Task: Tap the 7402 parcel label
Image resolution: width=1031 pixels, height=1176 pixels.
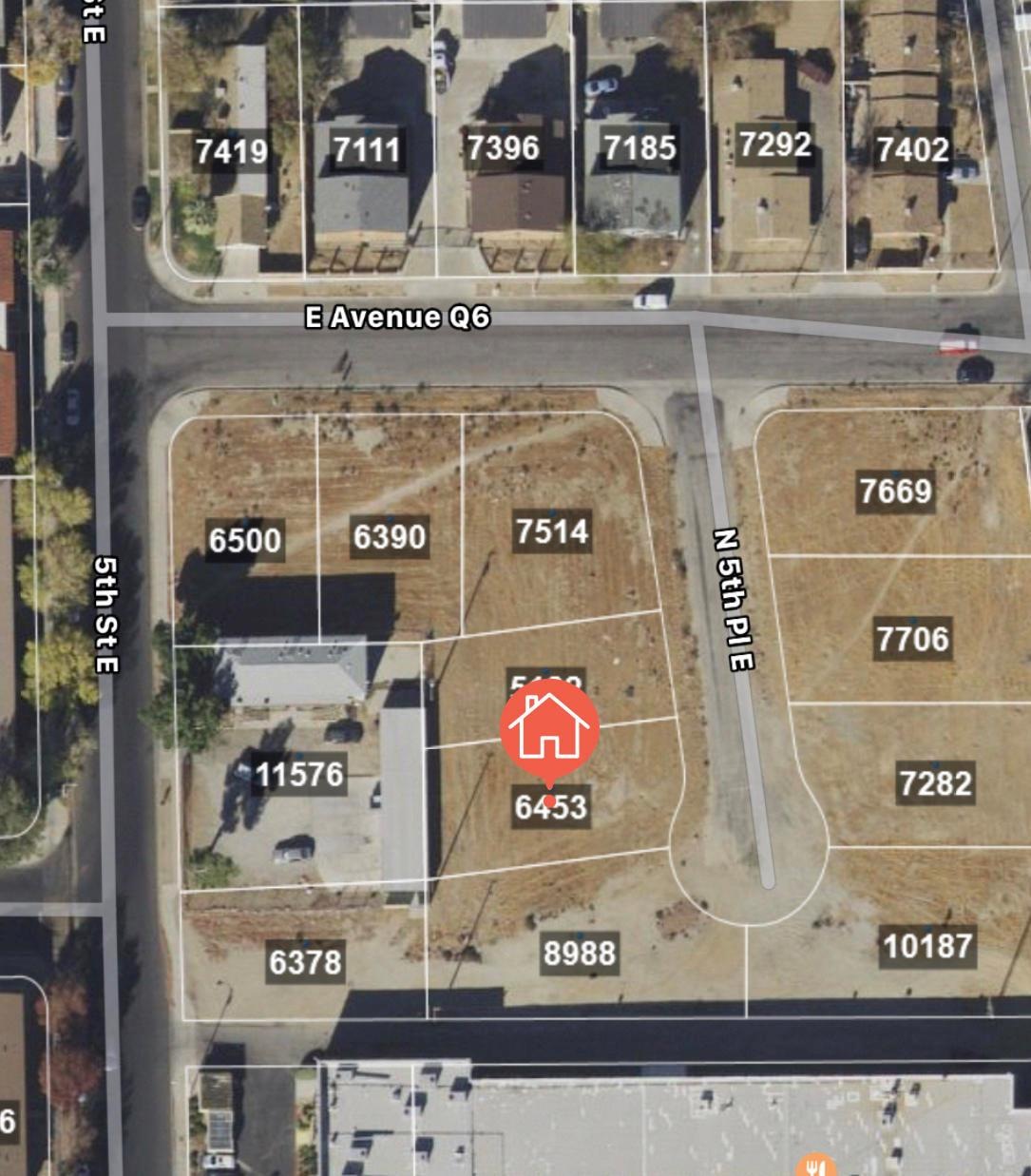Action: point(912,149)
